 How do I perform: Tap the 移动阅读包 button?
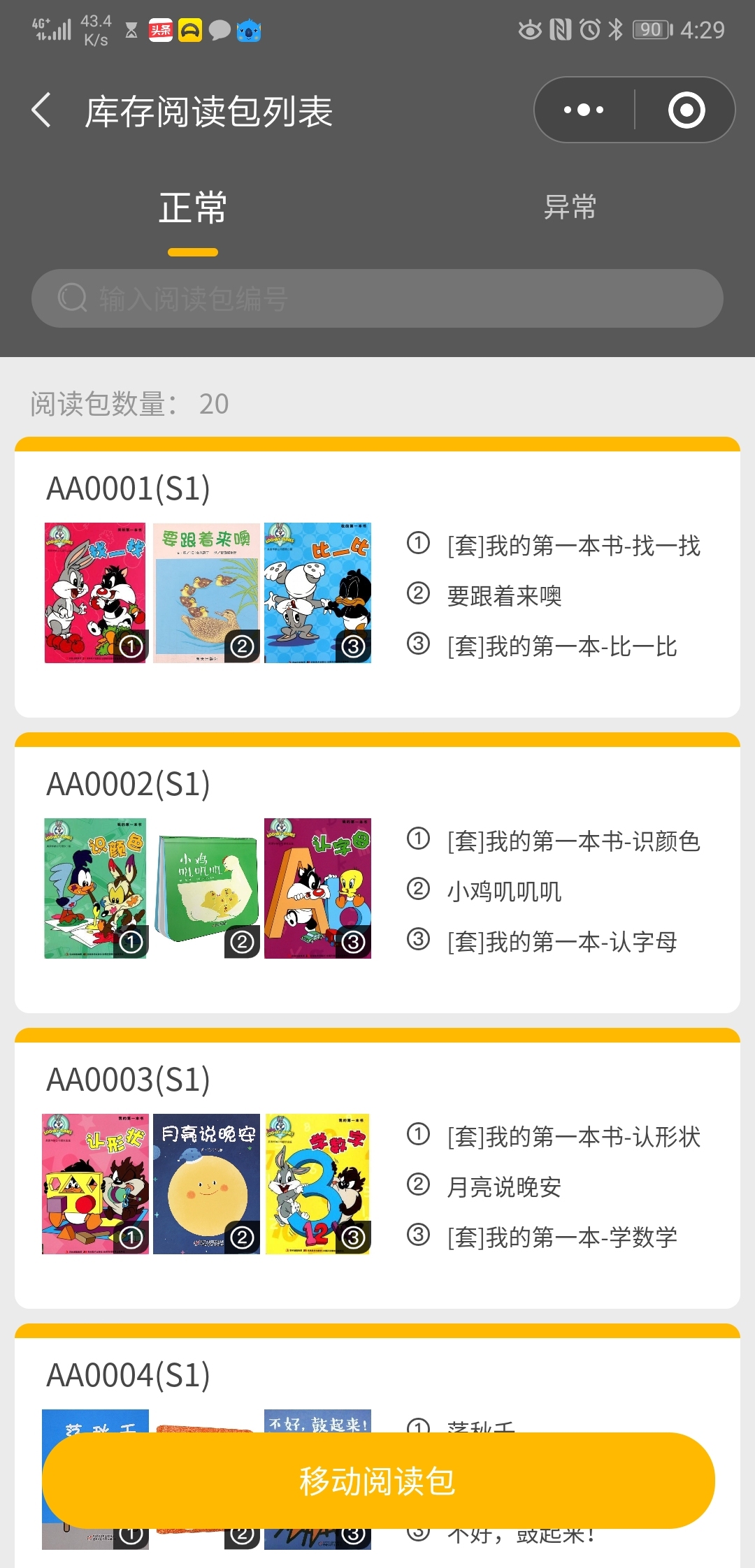pos(377,1481)
